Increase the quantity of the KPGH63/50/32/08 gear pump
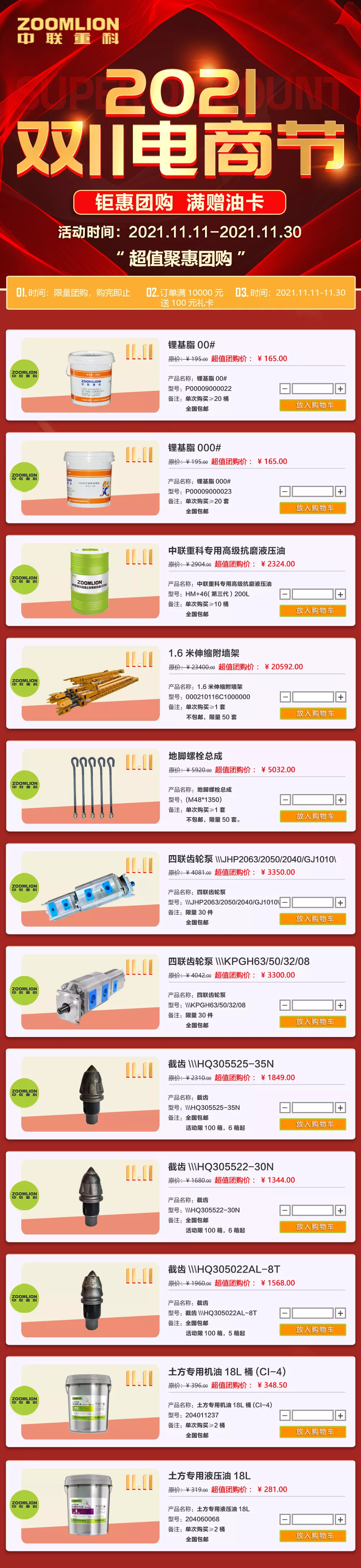Image resolution: width=361 pixels, height=1568 pixels. point(340,1005)
